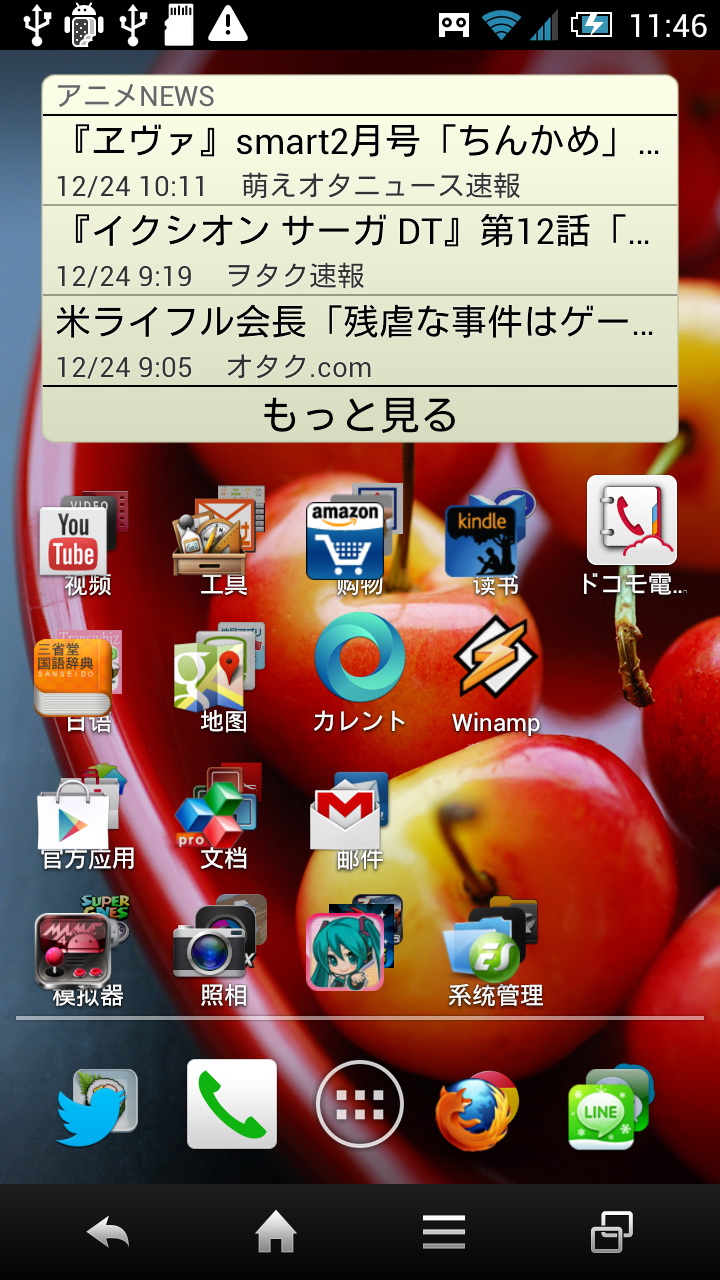Open the イクシオン サーガ DT news item
720x1280 pixels.
click(x=360, y=250)
